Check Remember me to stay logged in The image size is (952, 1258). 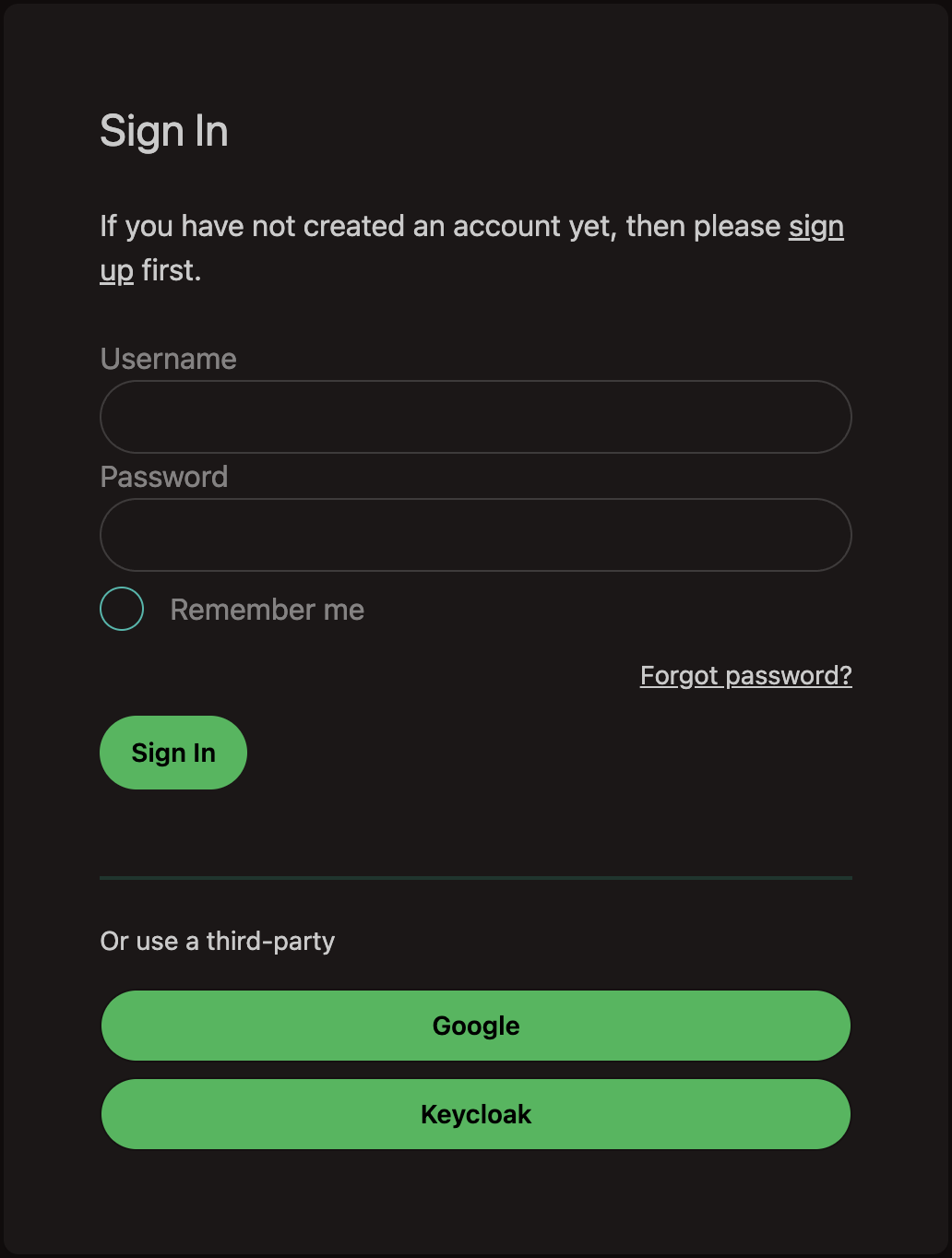pyautogui.click(x=121, y=608)
